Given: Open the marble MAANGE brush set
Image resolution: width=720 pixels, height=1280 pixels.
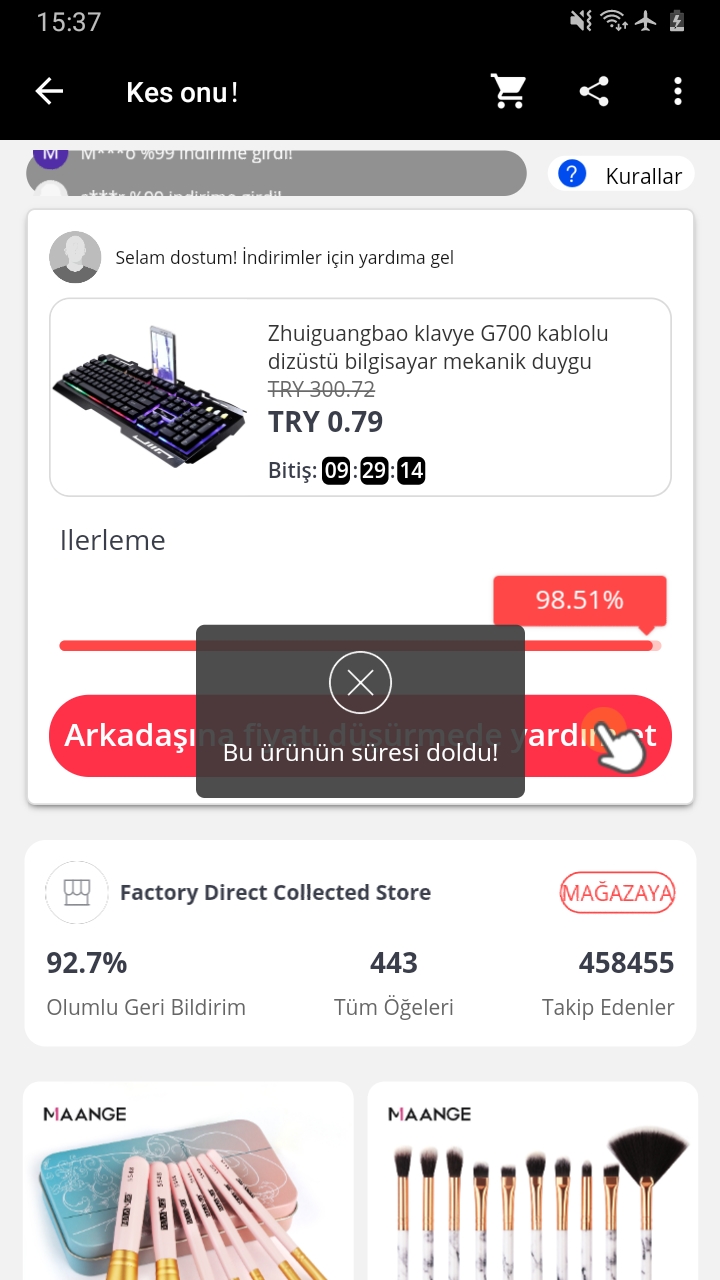Looking at the screenshot, I should [x=532, y=1180].
